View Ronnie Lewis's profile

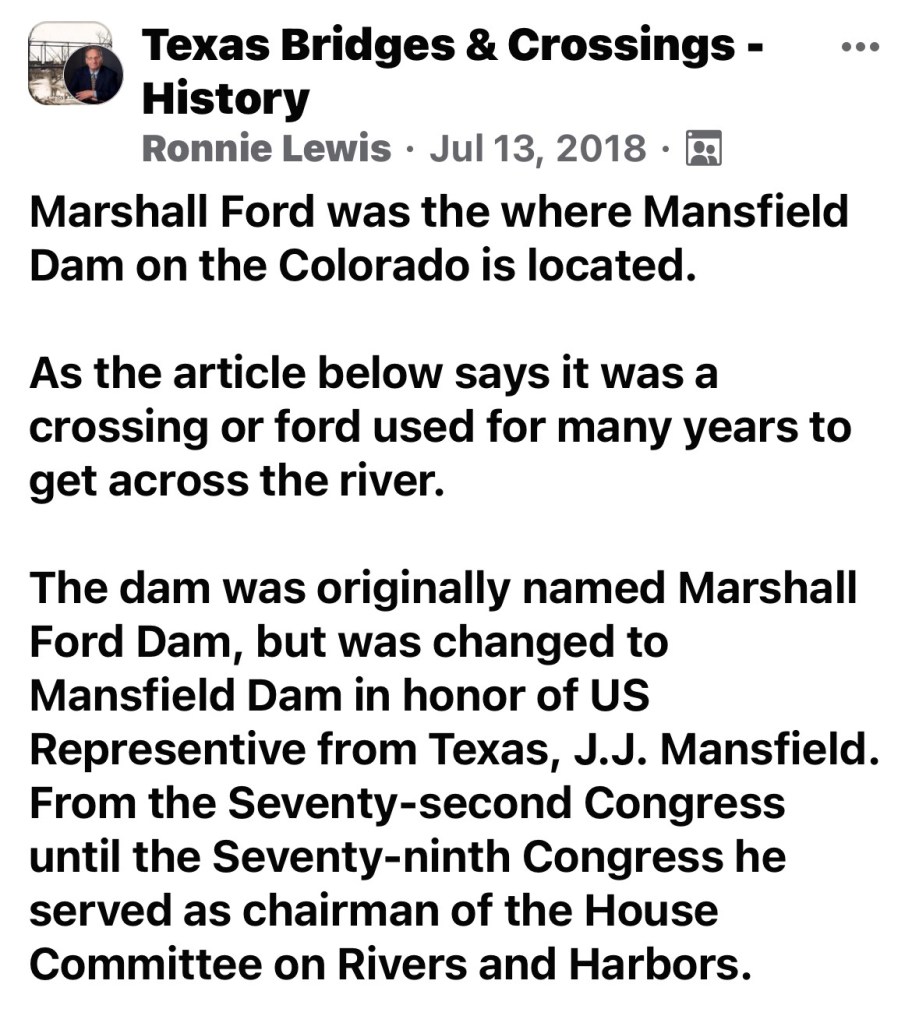tap(266, 148)
